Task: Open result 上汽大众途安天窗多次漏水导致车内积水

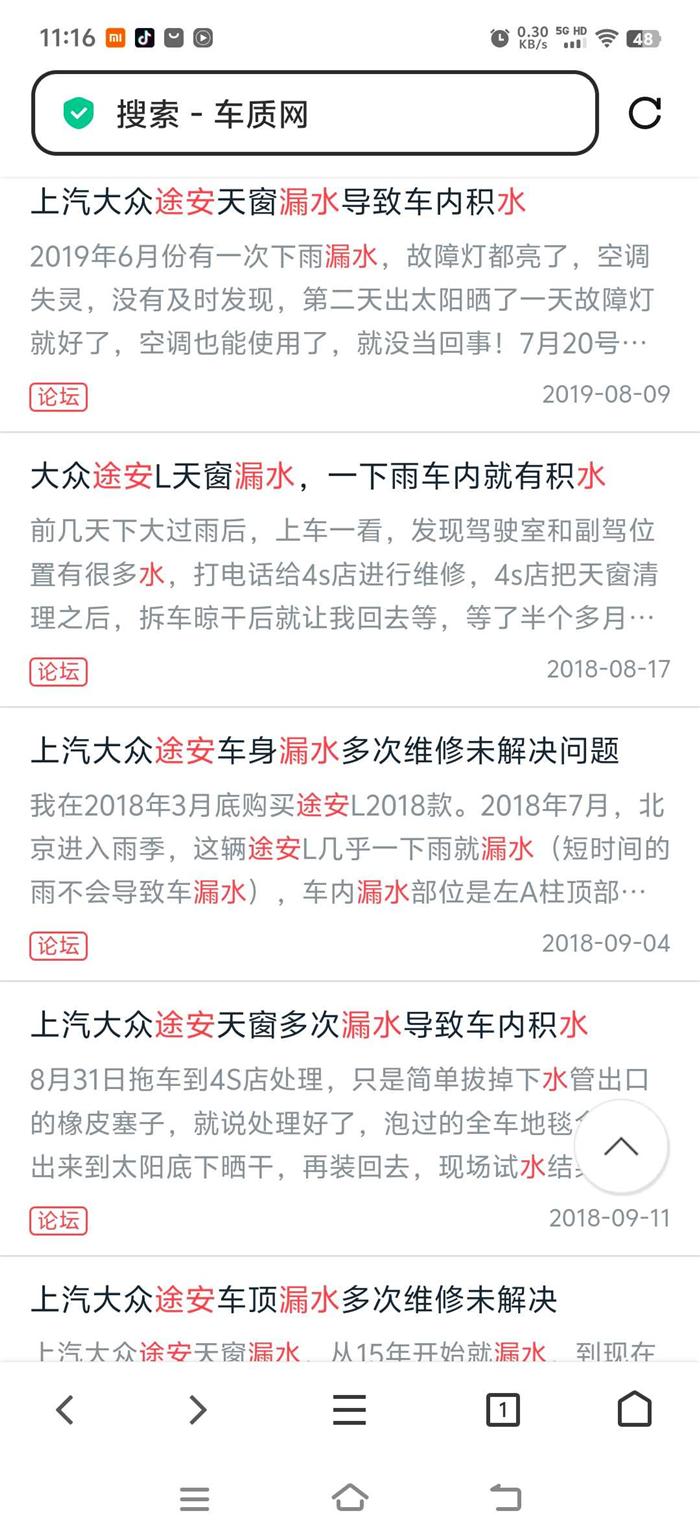Action: pyautogui.click(x=309, y=1025)
